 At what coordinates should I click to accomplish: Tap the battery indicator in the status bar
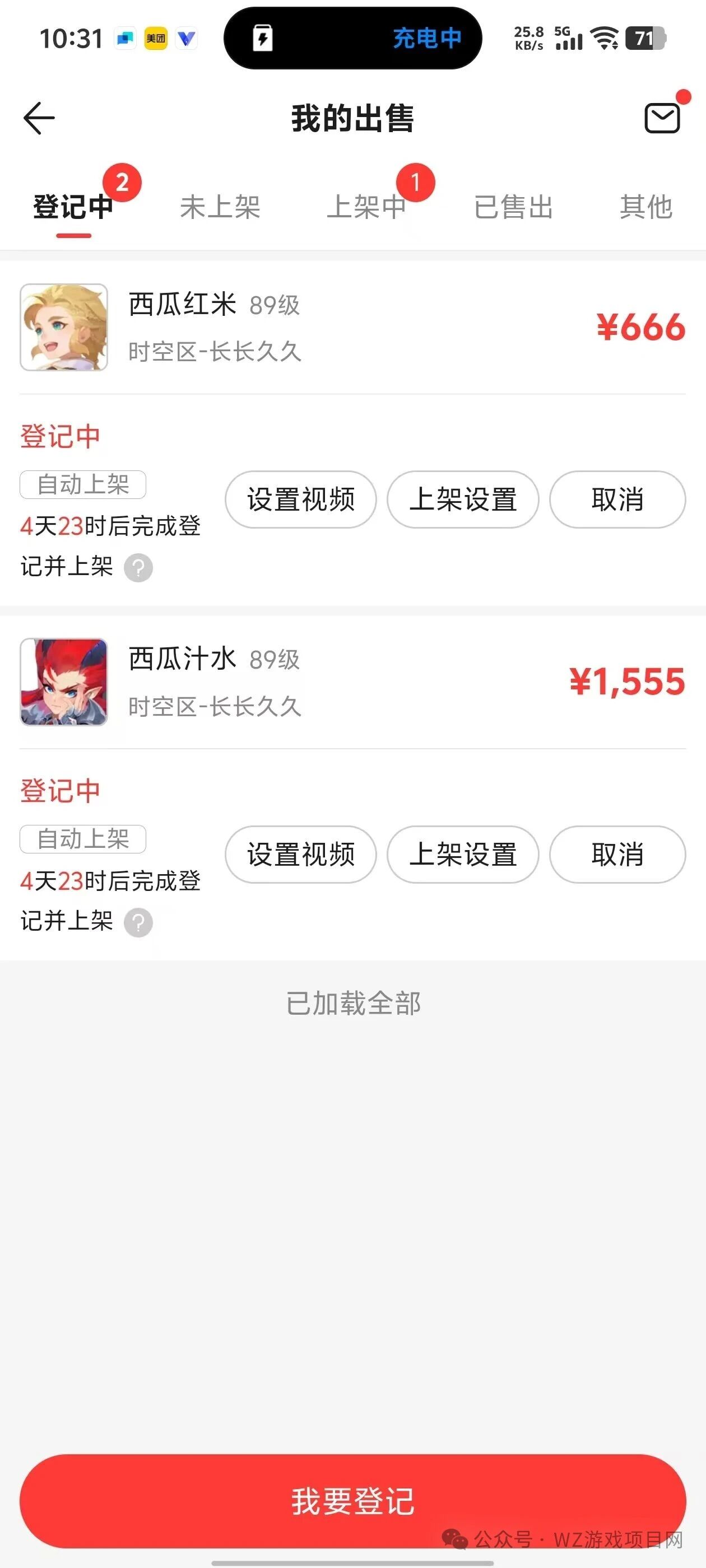pos(647,38)
